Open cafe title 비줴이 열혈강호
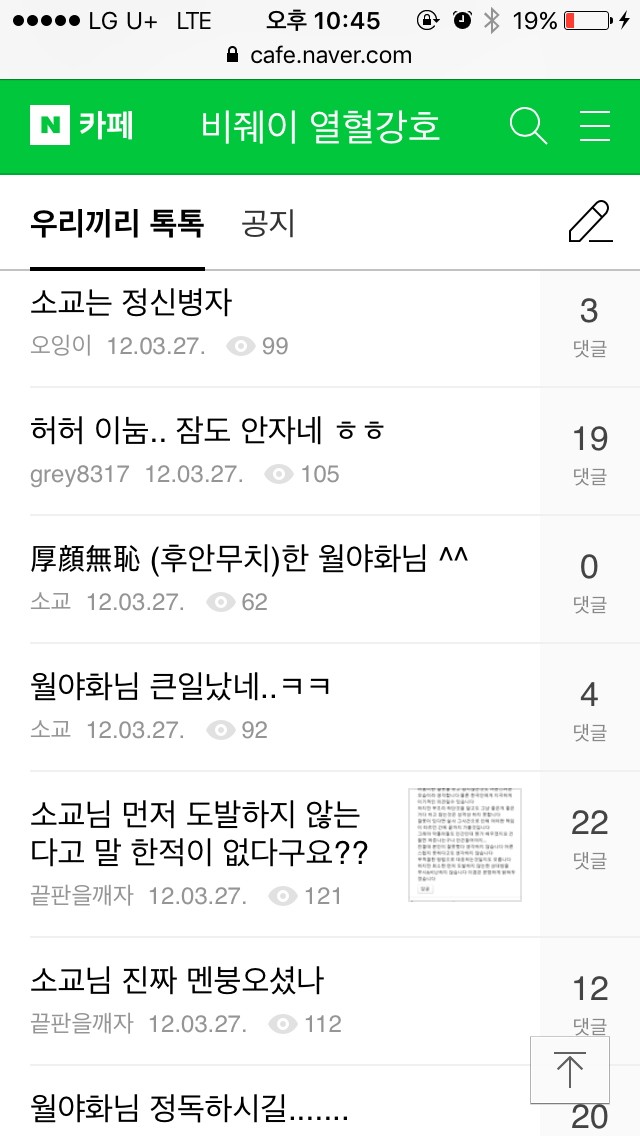The height and width of the screenshot is (1136, 640). pyautogui.click(x=320, y=126)
